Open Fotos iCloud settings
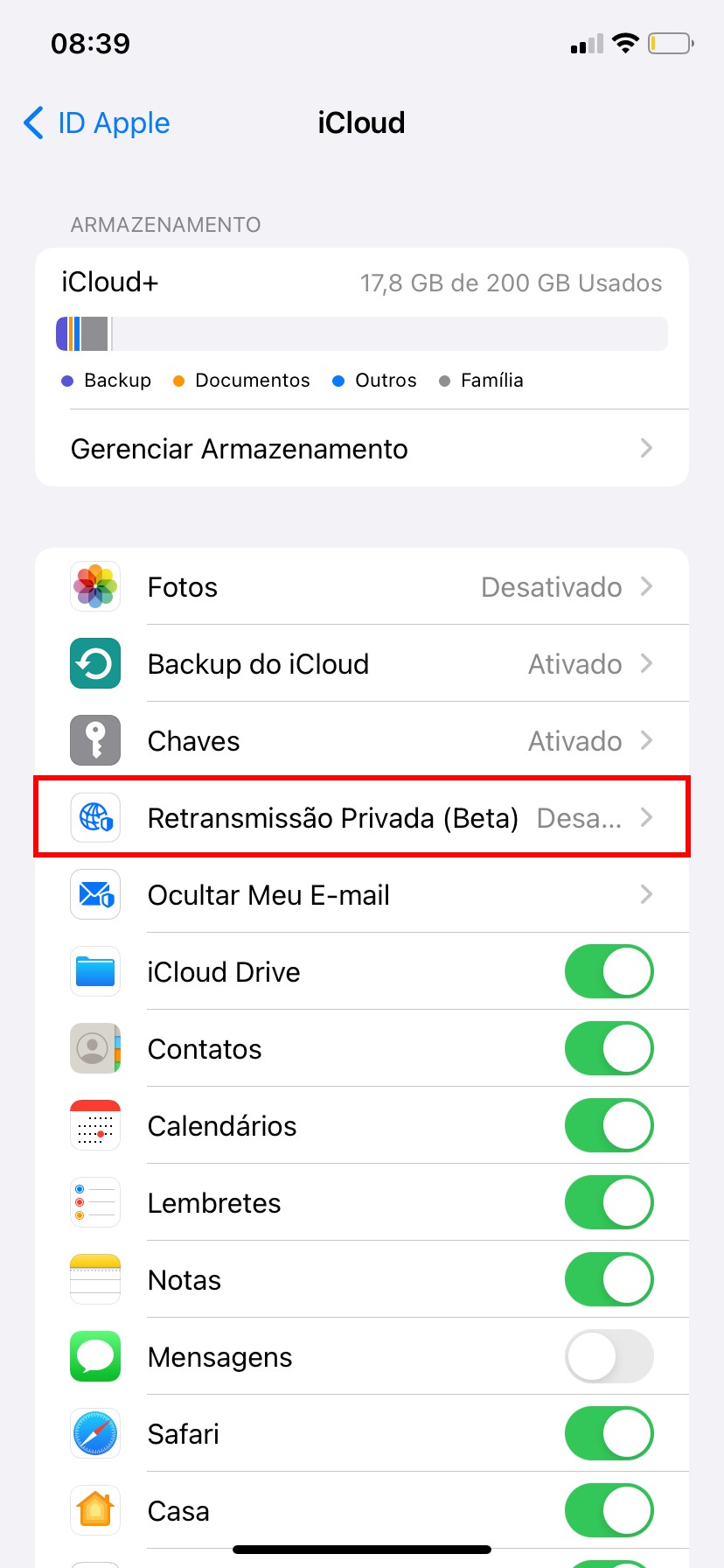Image resolution: width=724 pixels, height=1568 pixels. 361,587
